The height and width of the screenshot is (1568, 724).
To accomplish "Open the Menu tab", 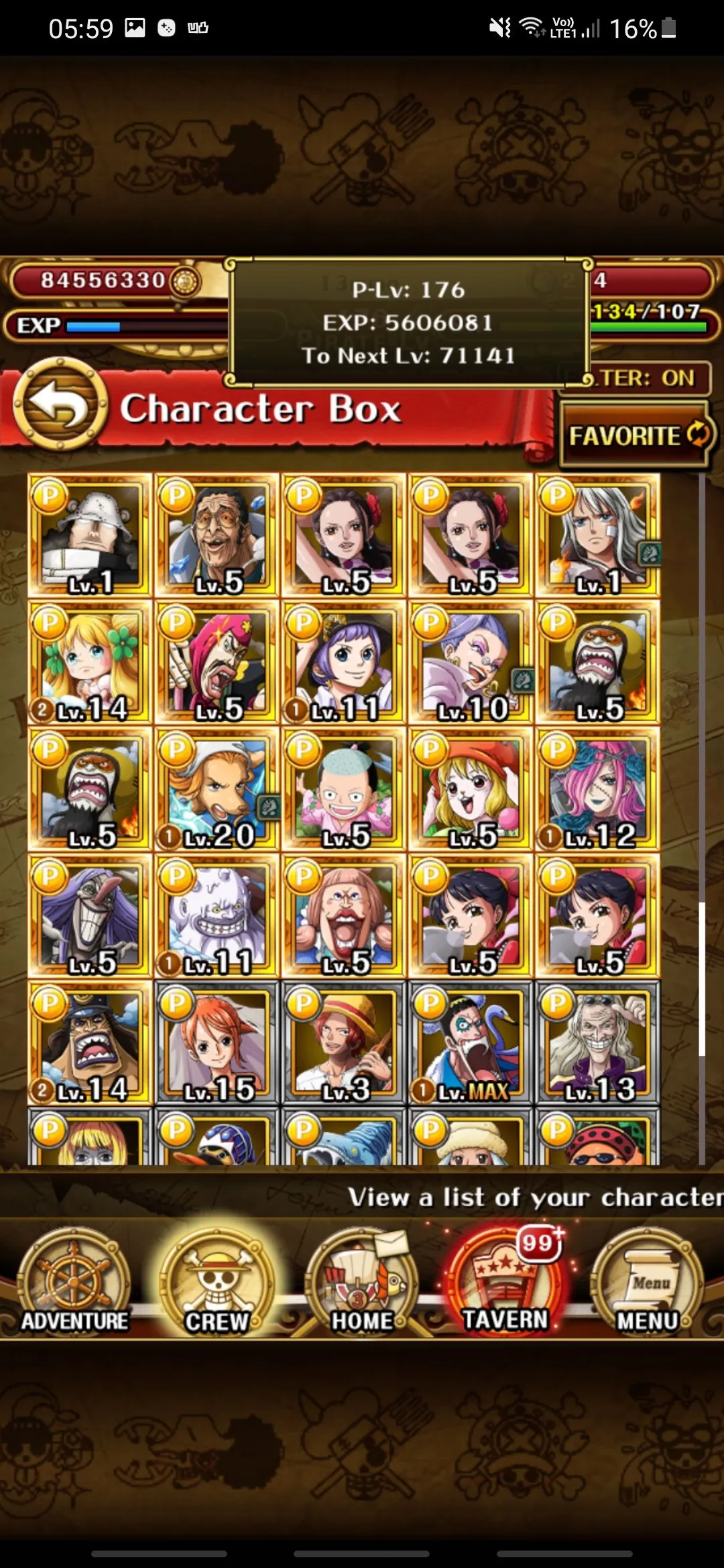I will coord(648,1281).
